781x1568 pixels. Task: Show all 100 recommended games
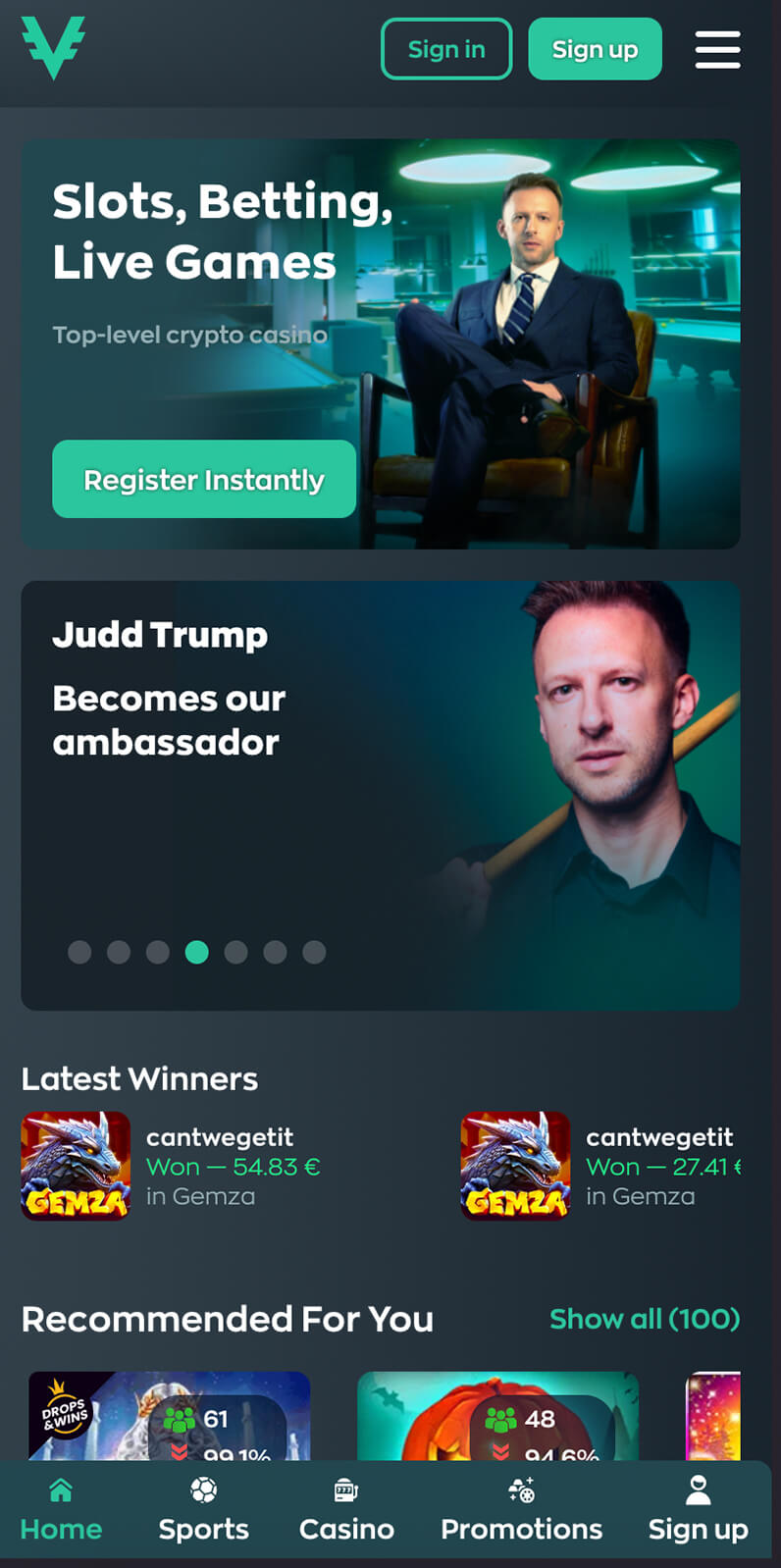coord(645,1319)
